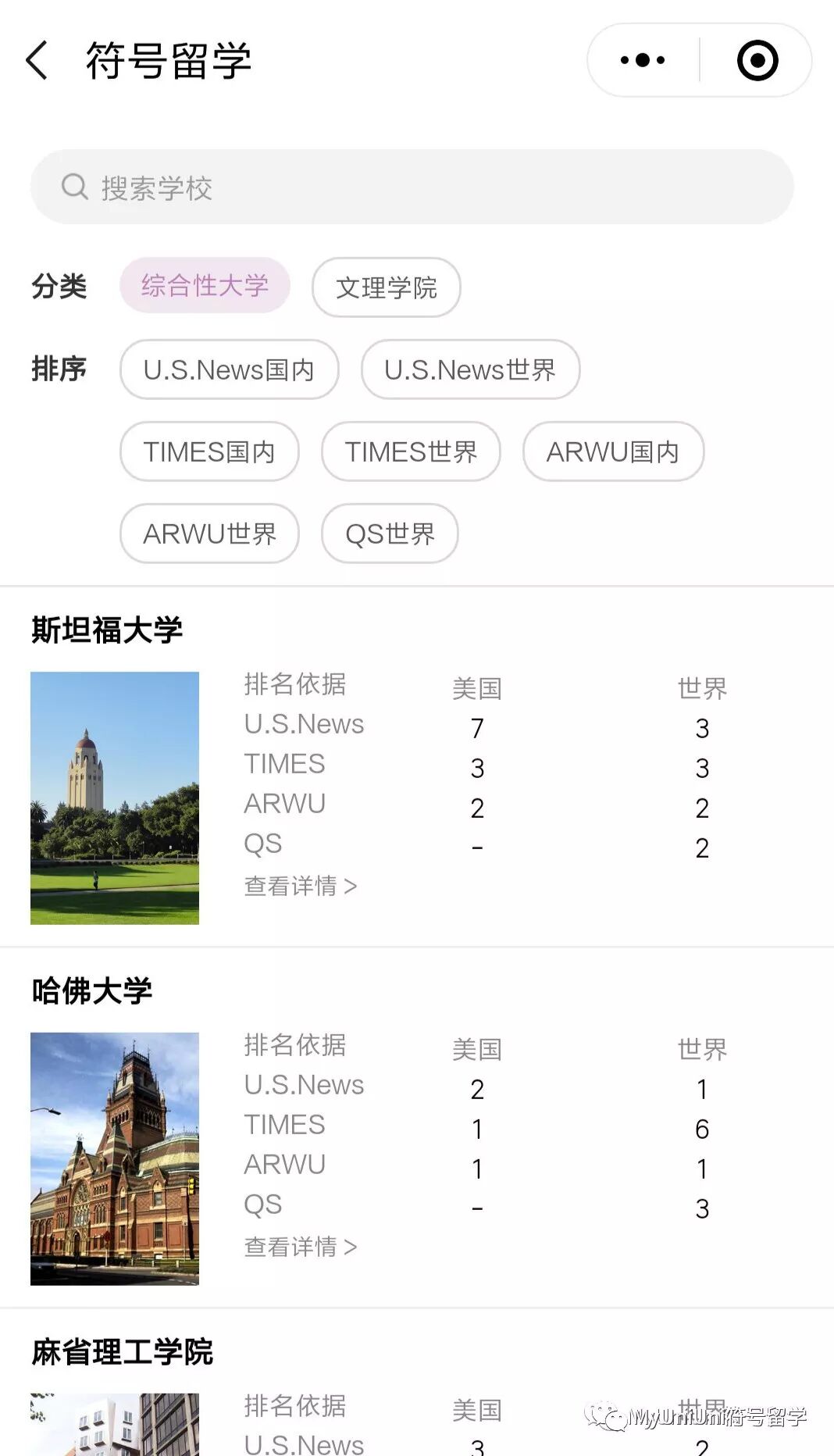This screenshot has width=834, height=1456.
Task: Sort by U.S.News世界 ranking
Action: 470,369
